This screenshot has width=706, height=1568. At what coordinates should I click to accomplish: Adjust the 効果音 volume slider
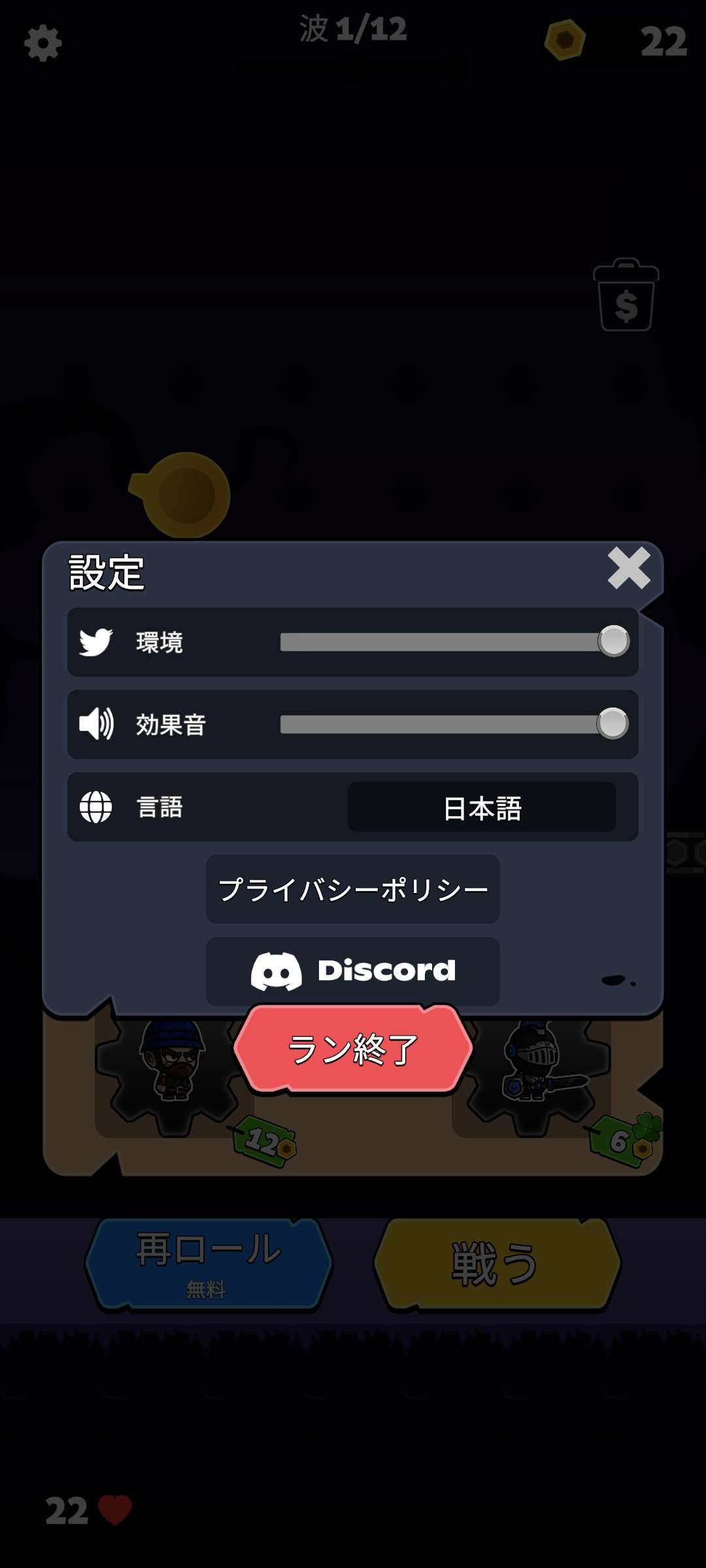613,724
